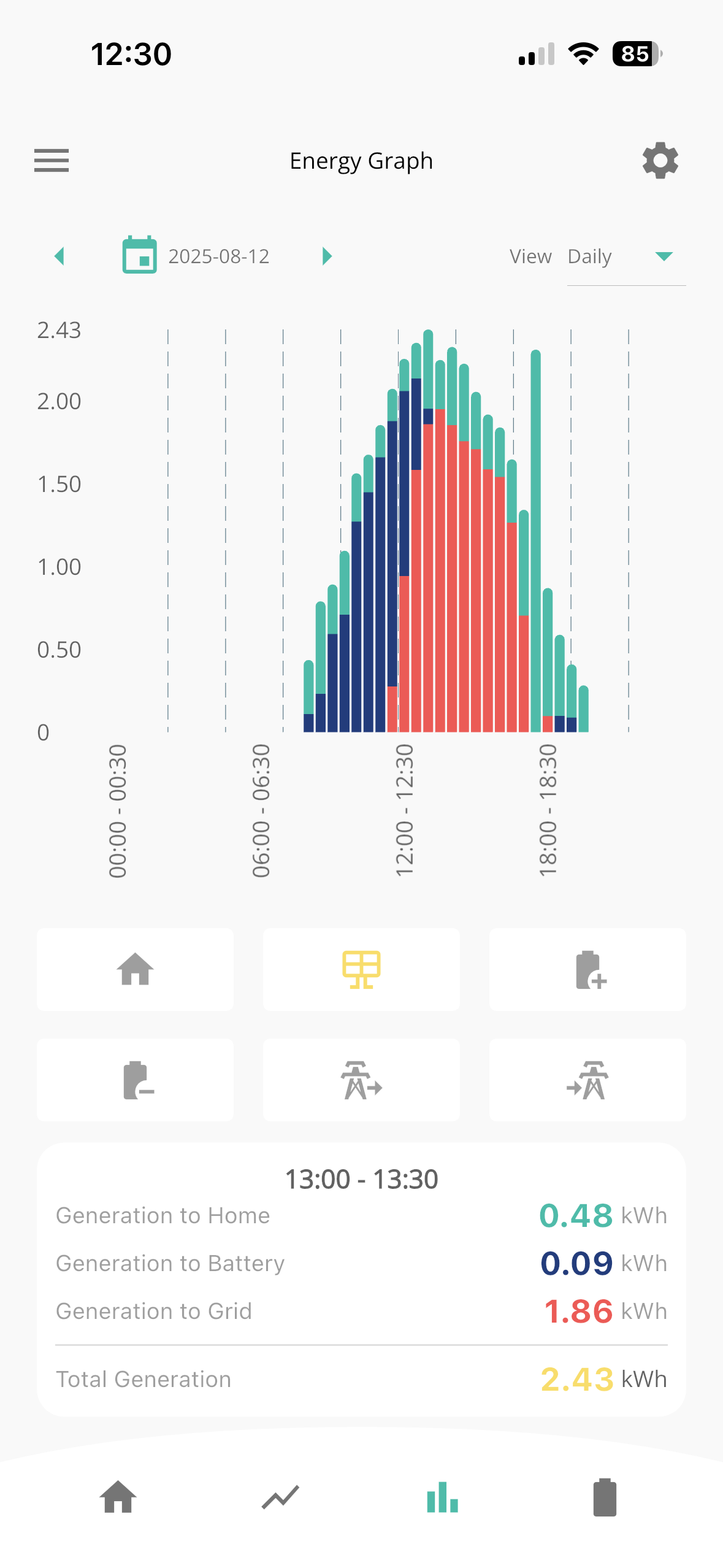This screenshot has width=723, height=1568.
Task: Switch to the battery bottom tab
Action: tap(605, 1497)
